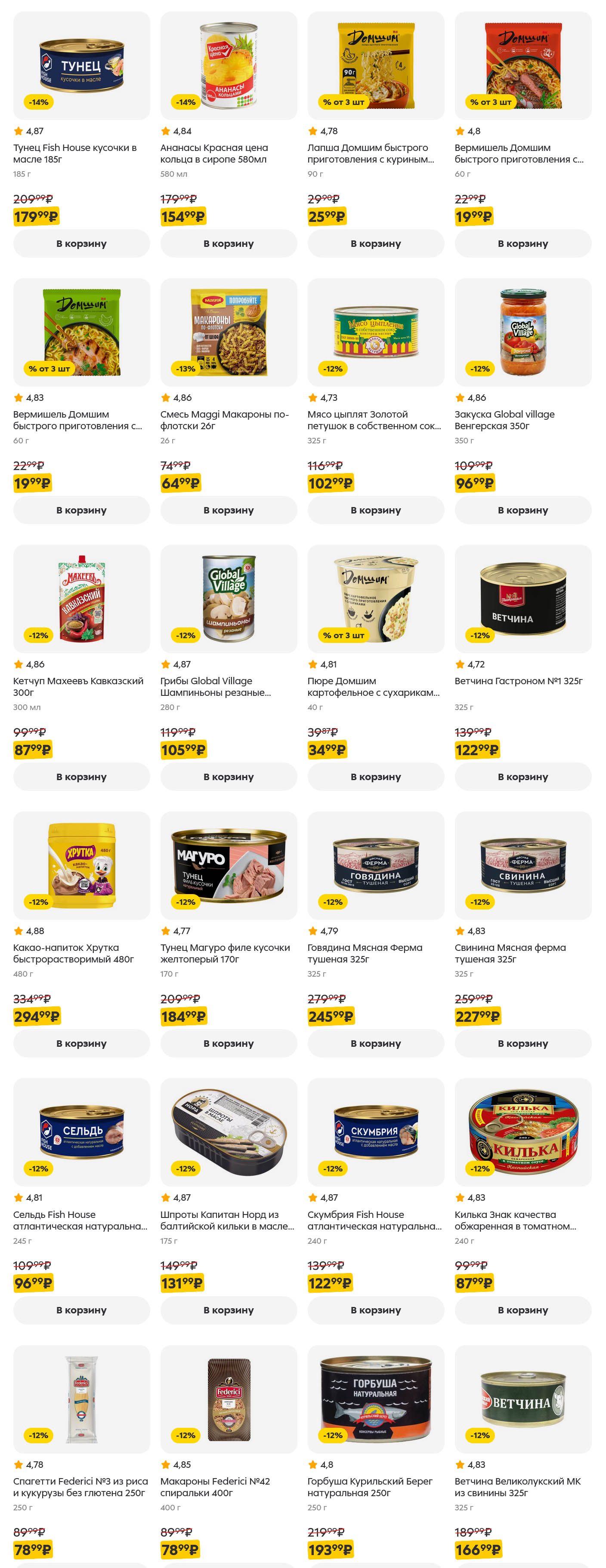Add Тунец Fish House to cart

pyautogui.click(x=81, y=243)
